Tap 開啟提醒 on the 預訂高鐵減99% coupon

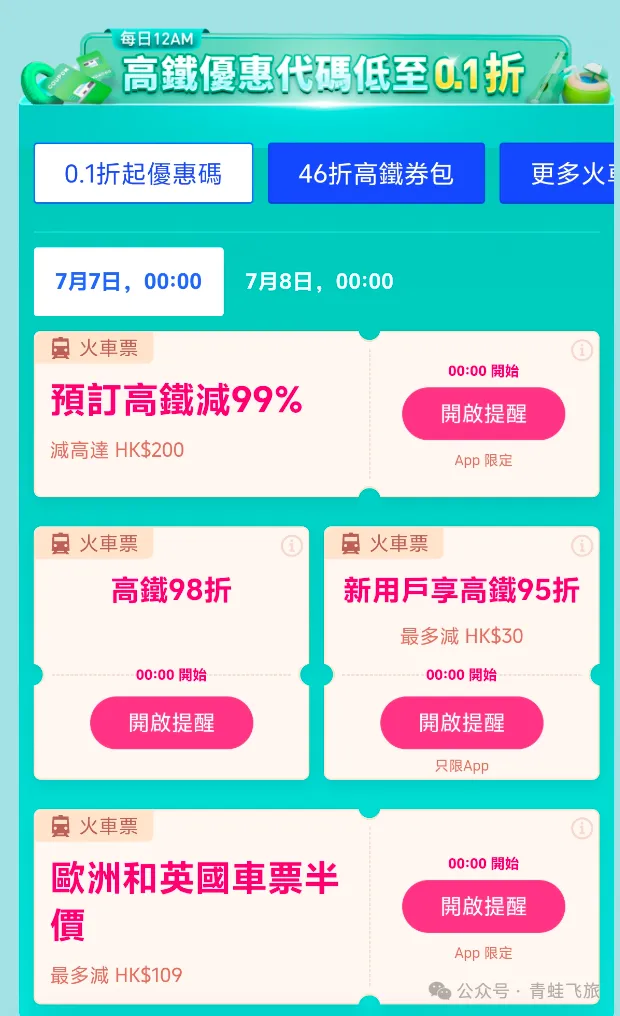pos(483,413)
